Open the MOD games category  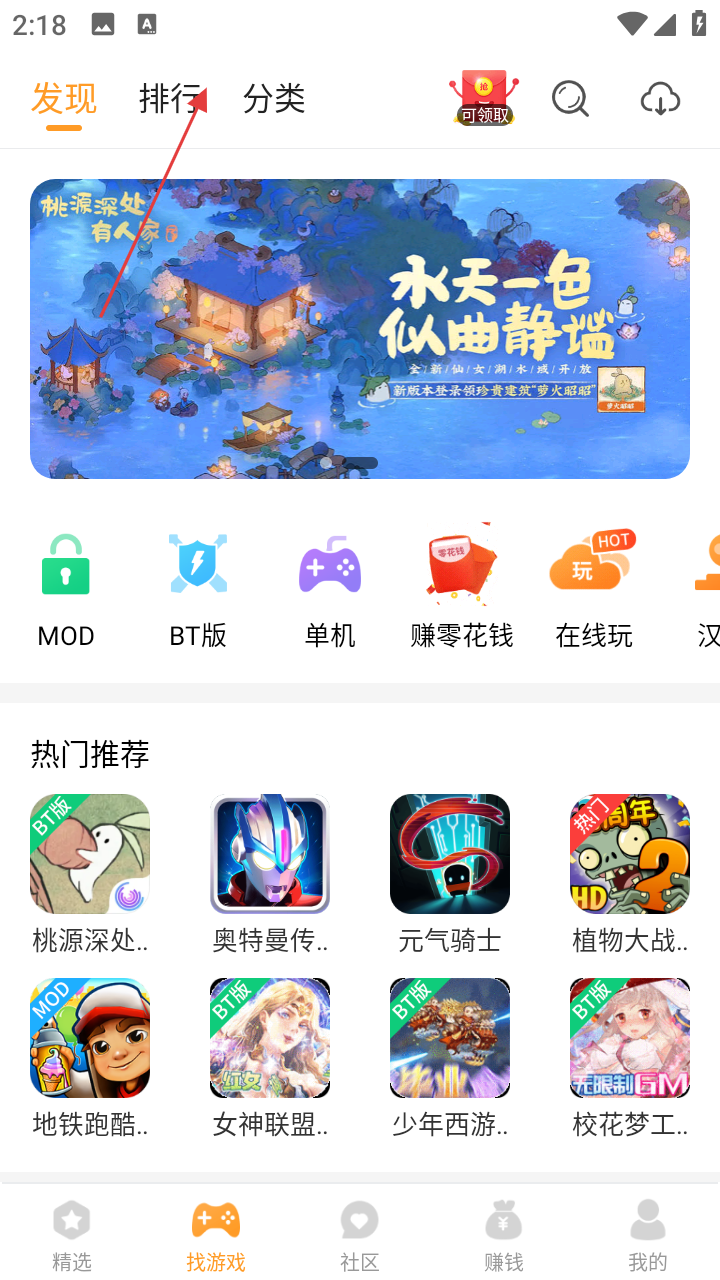66,590
